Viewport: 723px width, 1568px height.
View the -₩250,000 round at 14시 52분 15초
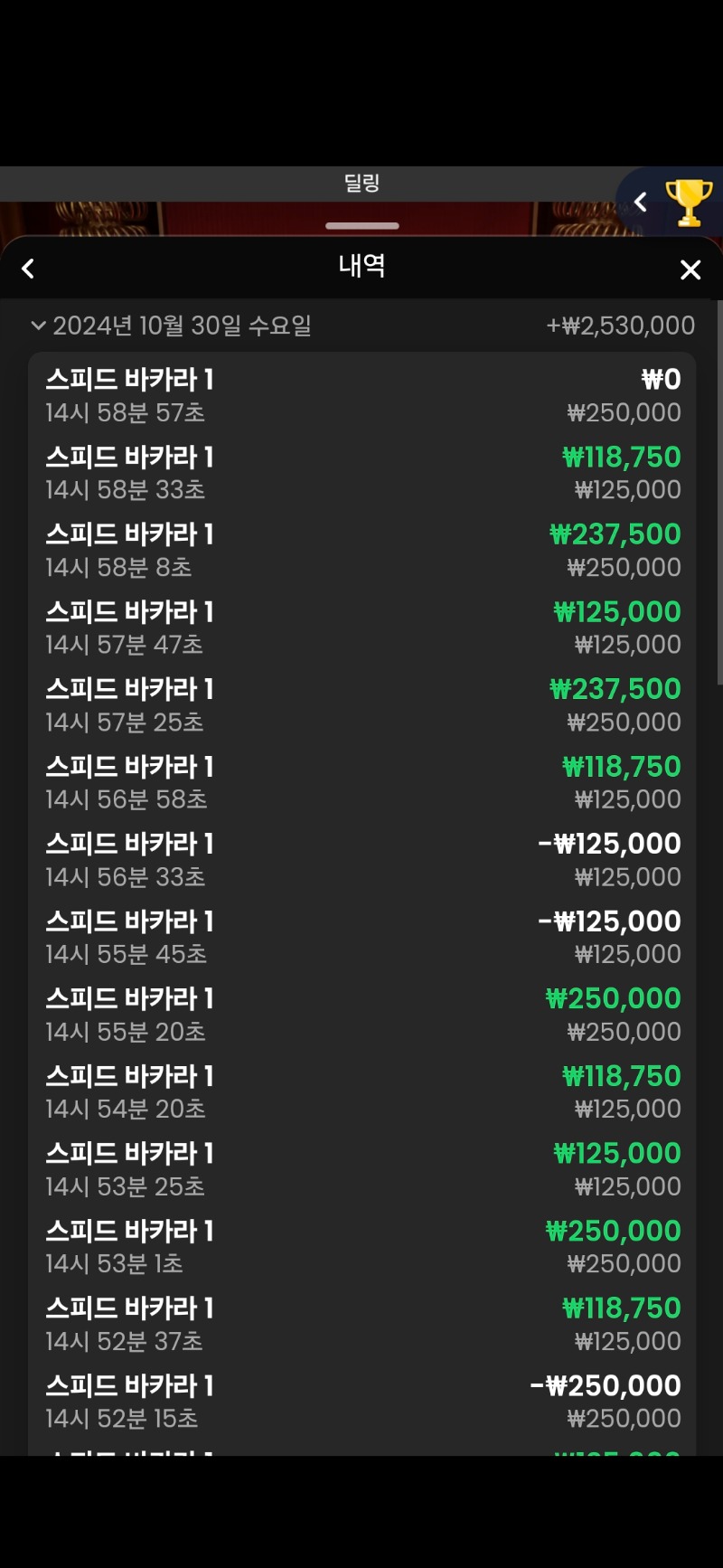pos(361,1401)
